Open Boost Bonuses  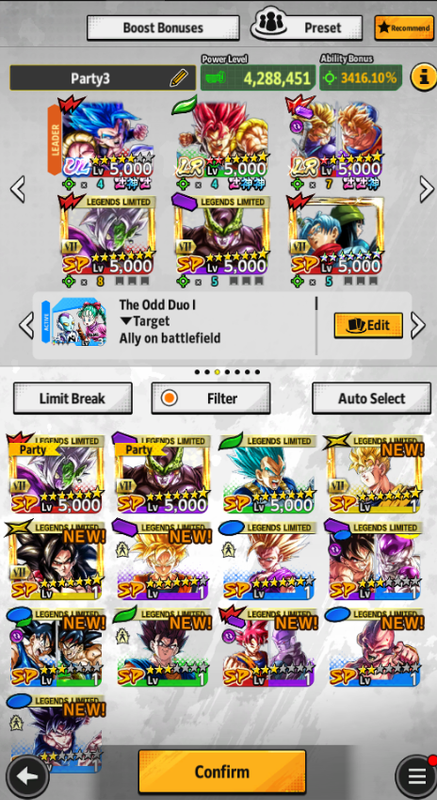tap(163, 28)
